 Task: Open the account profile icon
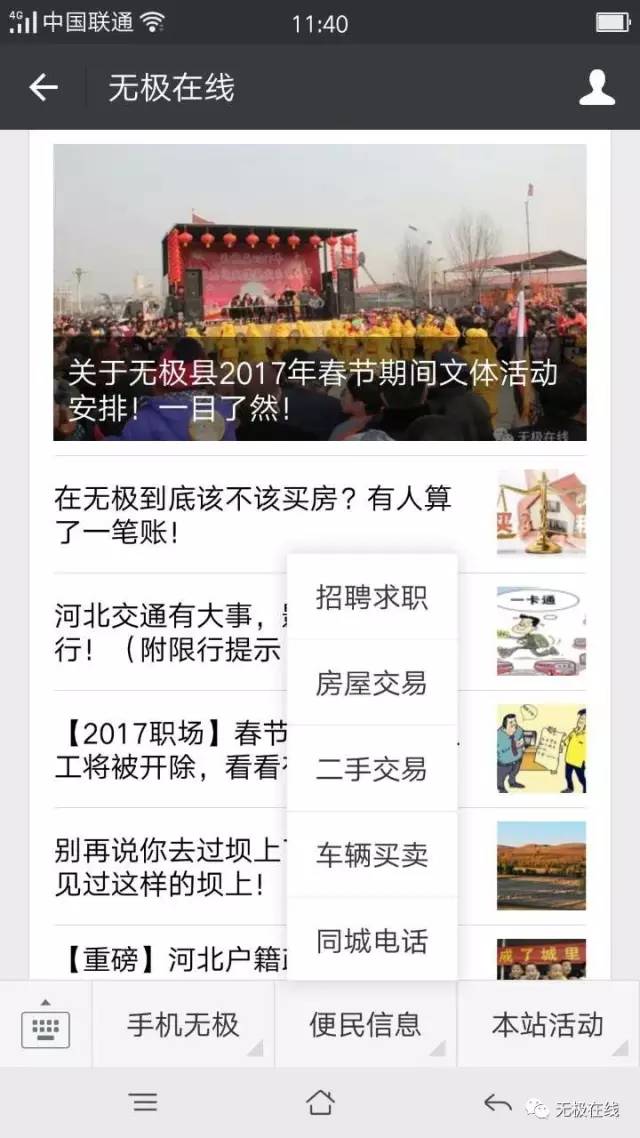pyautogui.click(x=597, y=88)
